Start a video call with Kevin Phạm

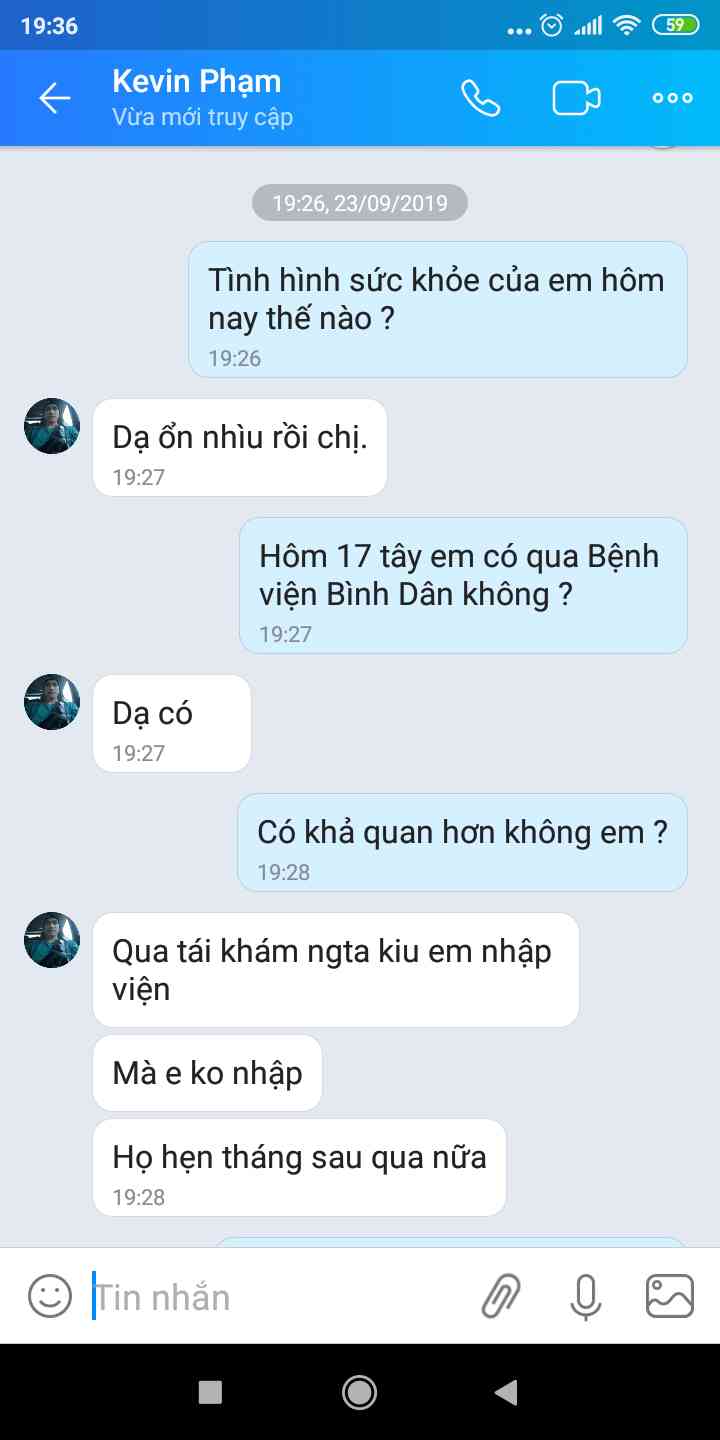576,98
